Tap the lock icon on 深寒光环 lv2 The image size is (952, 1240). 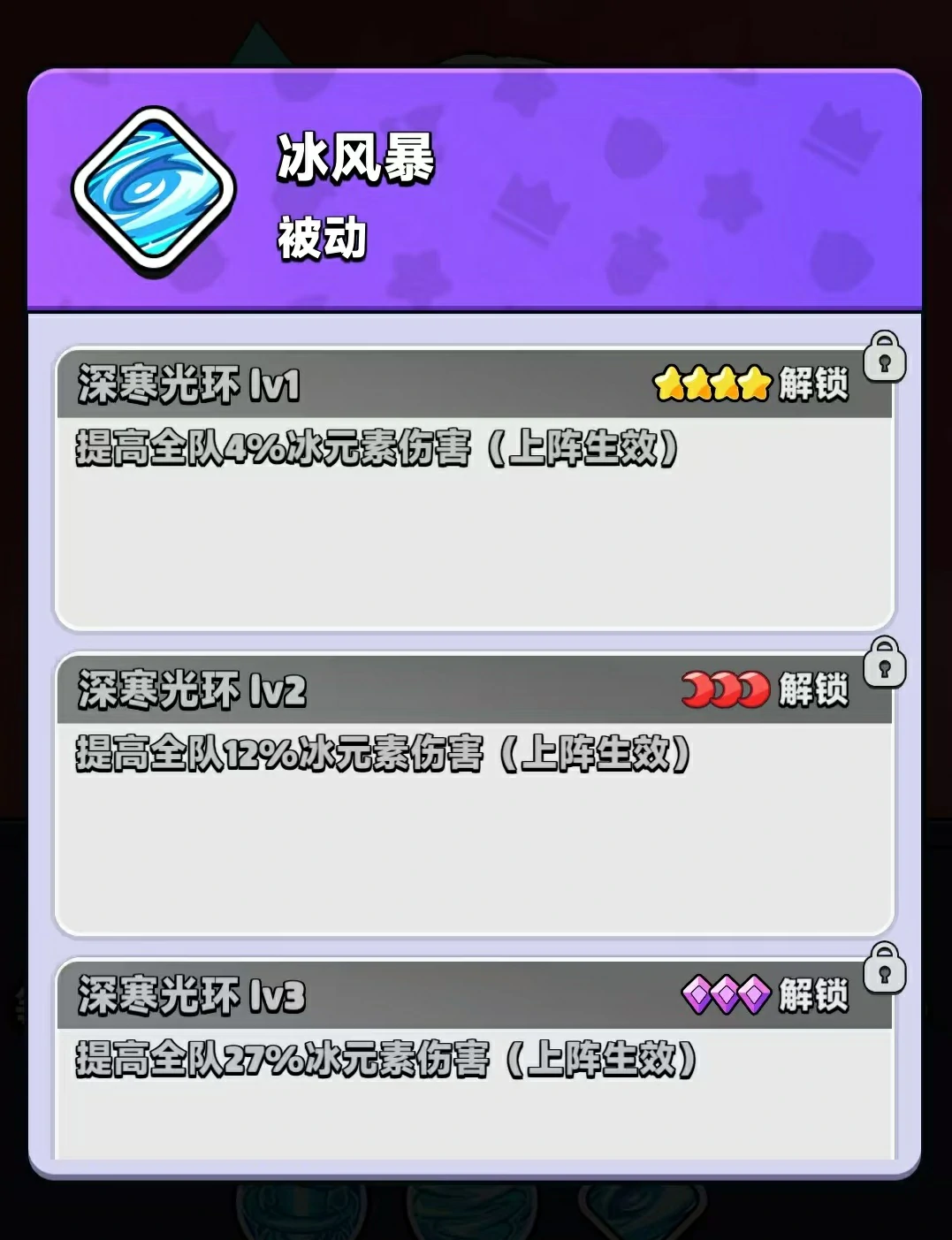click(885, 663)
